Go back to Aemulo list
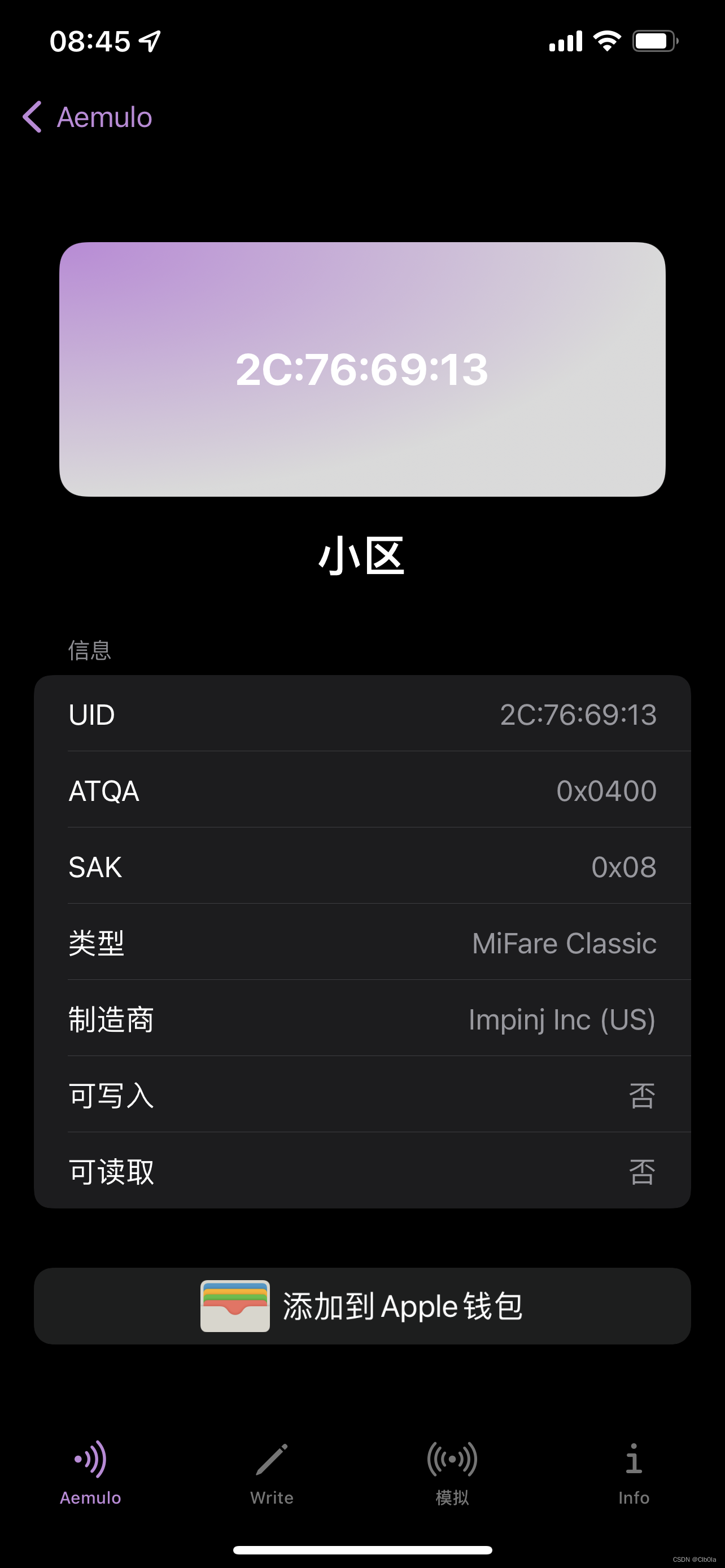The height and width of the screenshot is (1568, 725). [87, 117]
